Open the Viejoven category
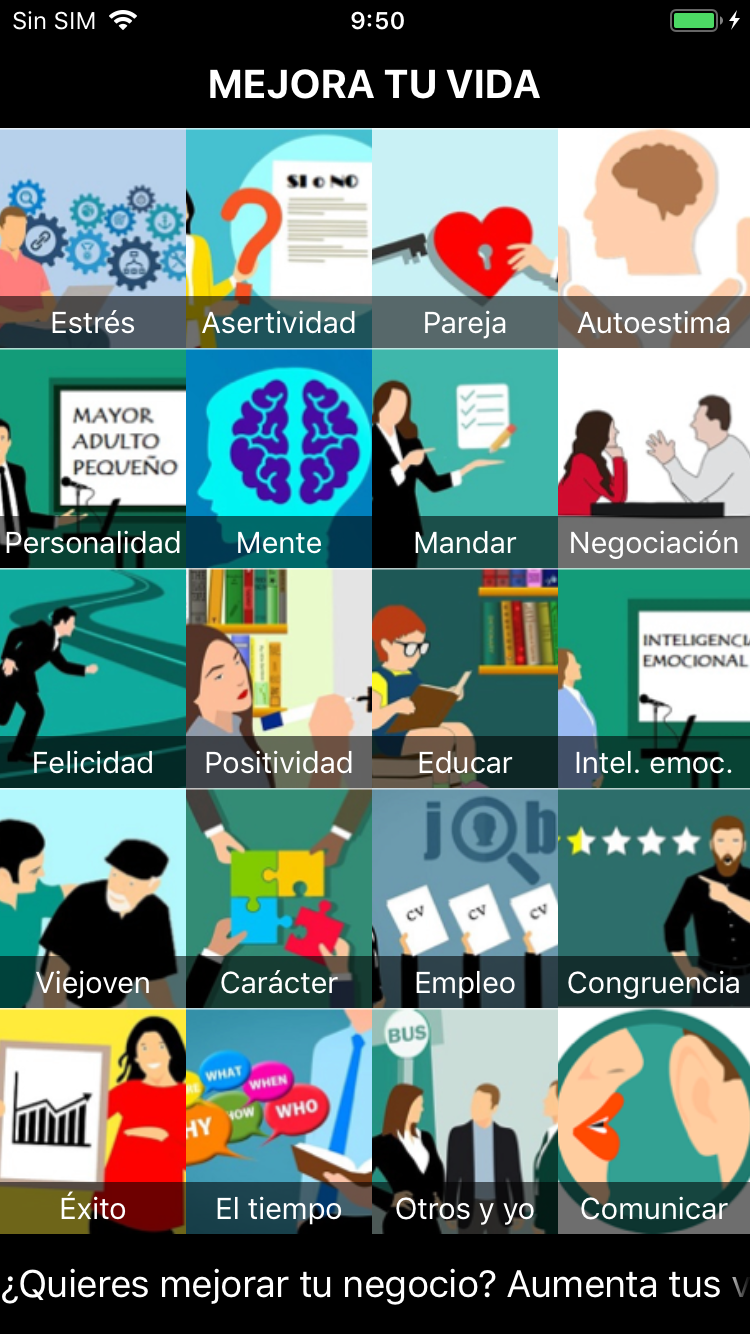750x1334 pixels. coord(93,898)
